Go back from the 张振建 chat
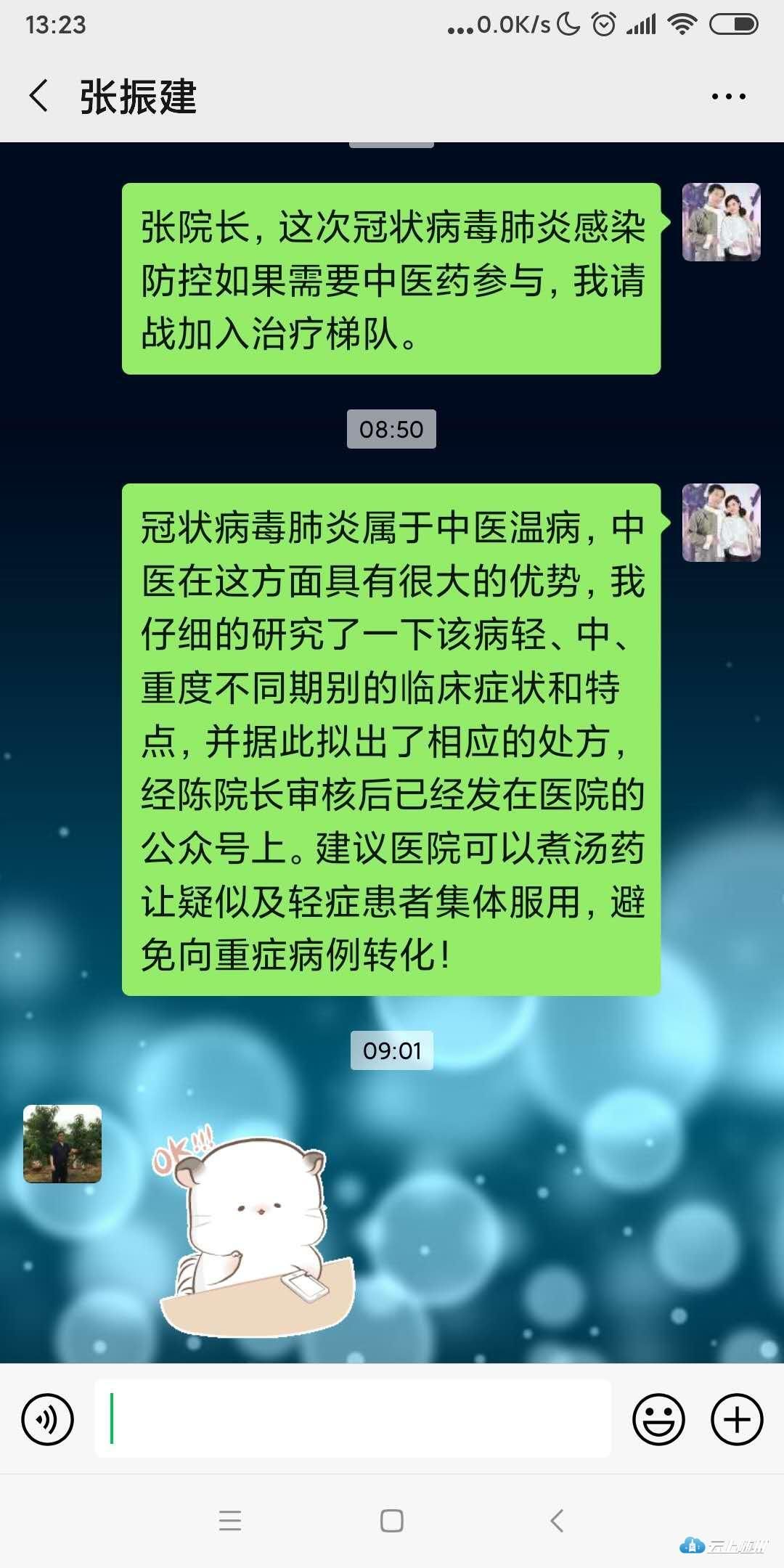The width and height of the screenshot is (784, 1568). pyautogui.click(x=39, y=96)
